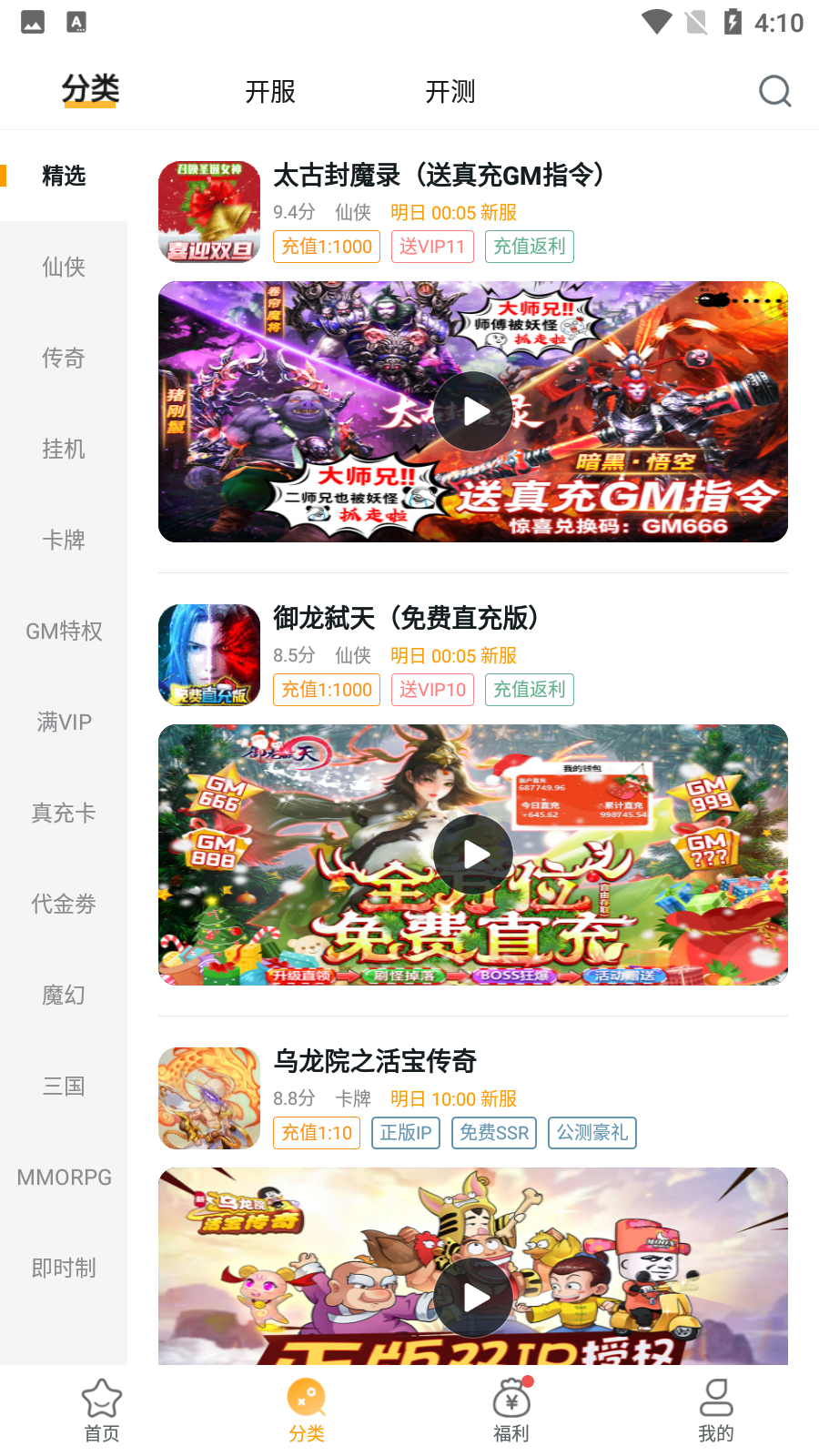
Task: Play the 御龙弑天 promo video
Action: tap(473, 854)
